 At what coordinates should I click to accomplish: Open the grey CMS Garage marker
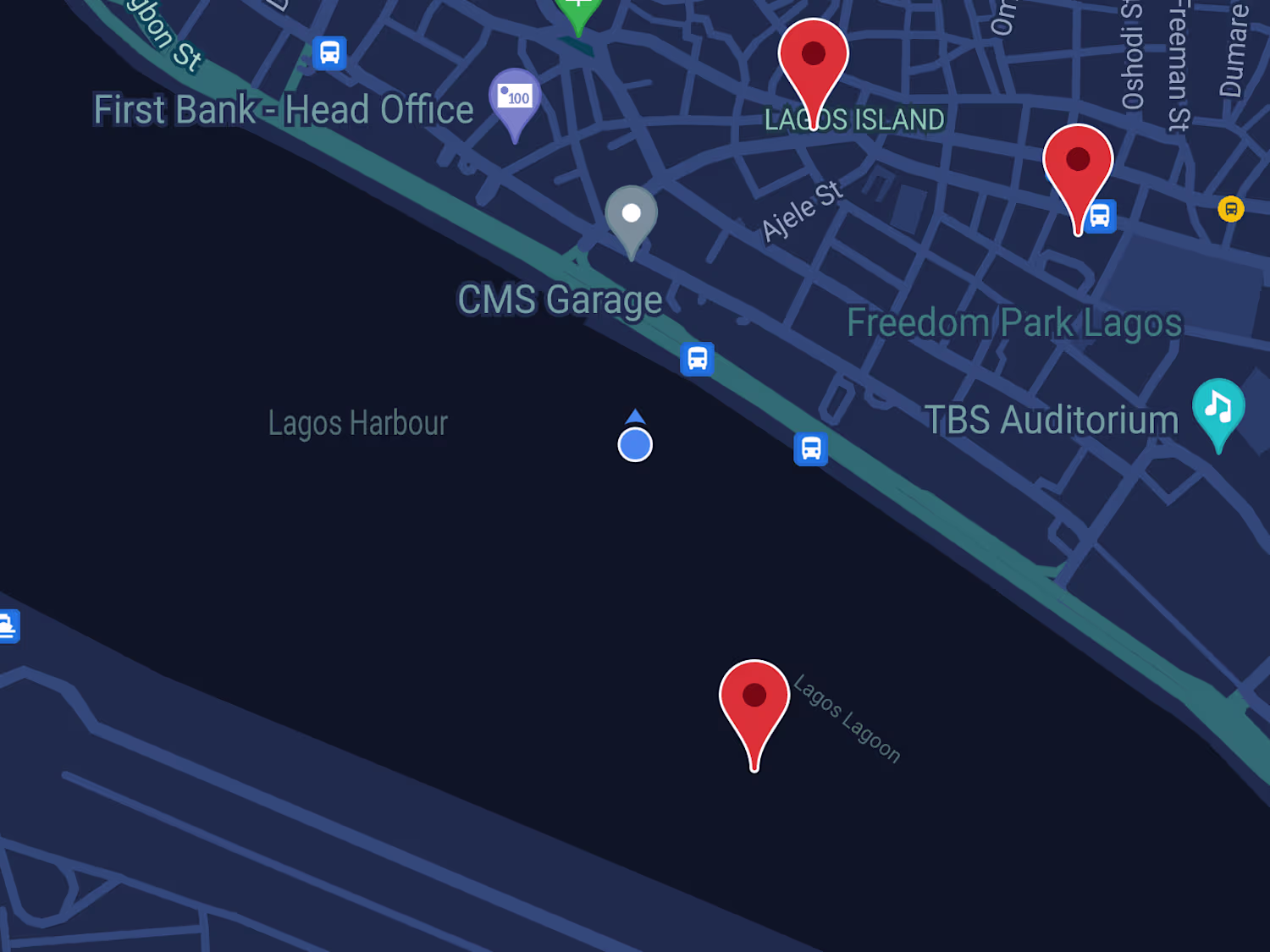pyautogui.click(x=631, y=216)
